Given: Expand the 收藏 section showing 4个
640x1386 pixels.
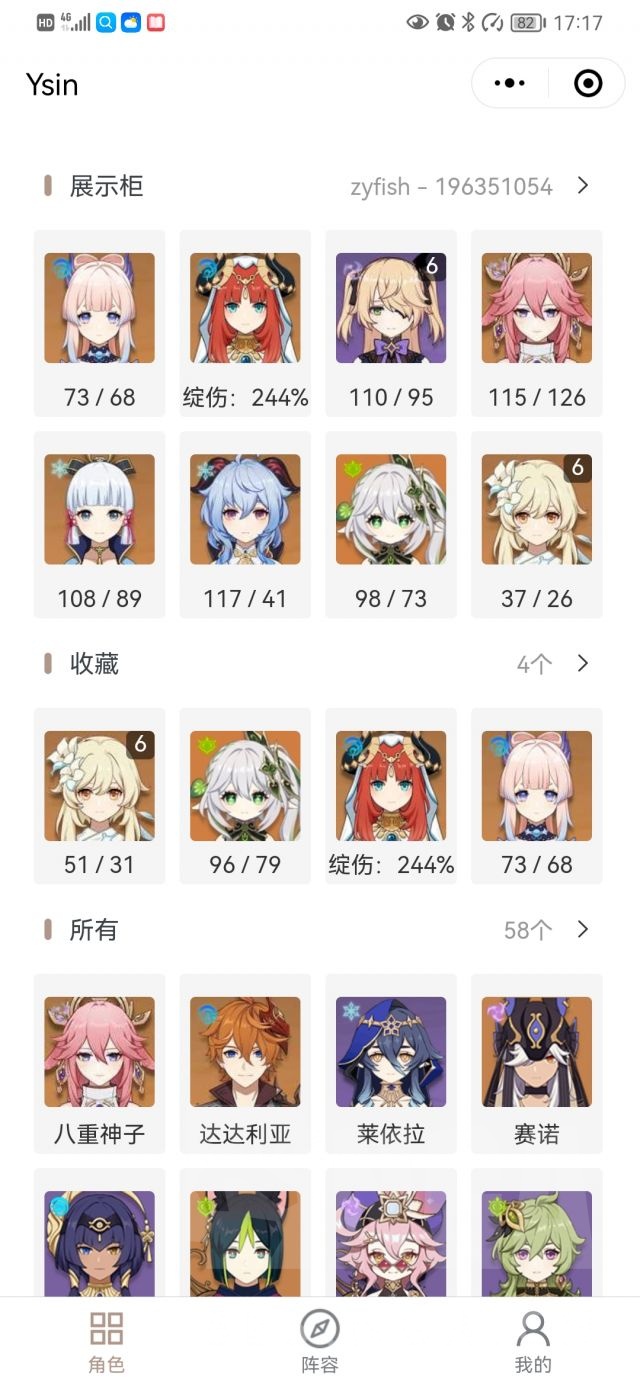Looking at the screenshot, I should [583, 664].
